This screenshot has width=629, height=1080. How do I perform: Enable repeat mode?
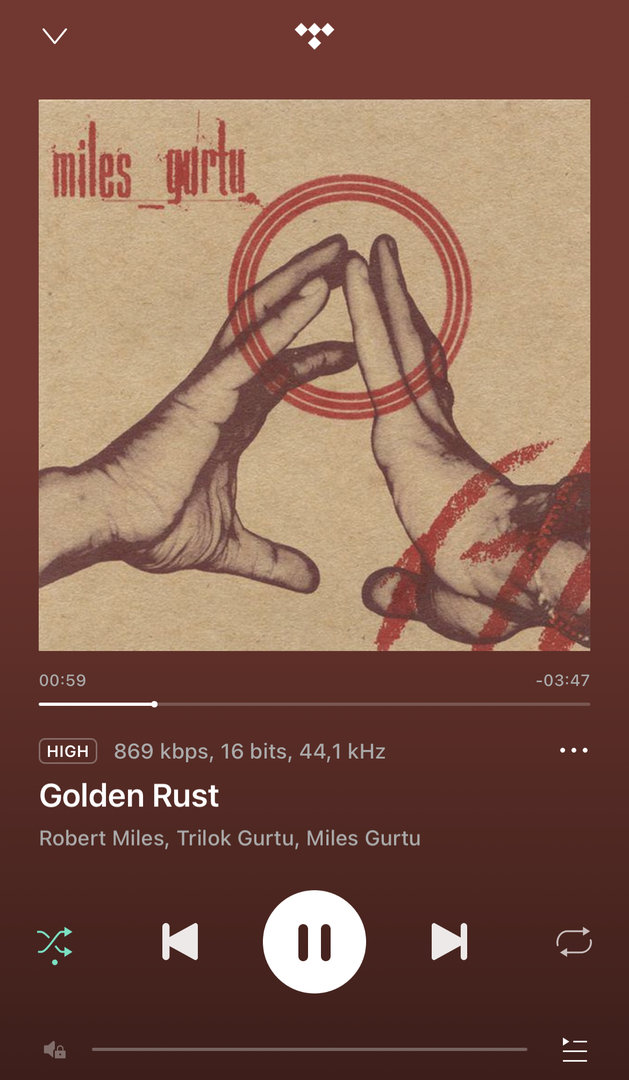pos(574,942)
